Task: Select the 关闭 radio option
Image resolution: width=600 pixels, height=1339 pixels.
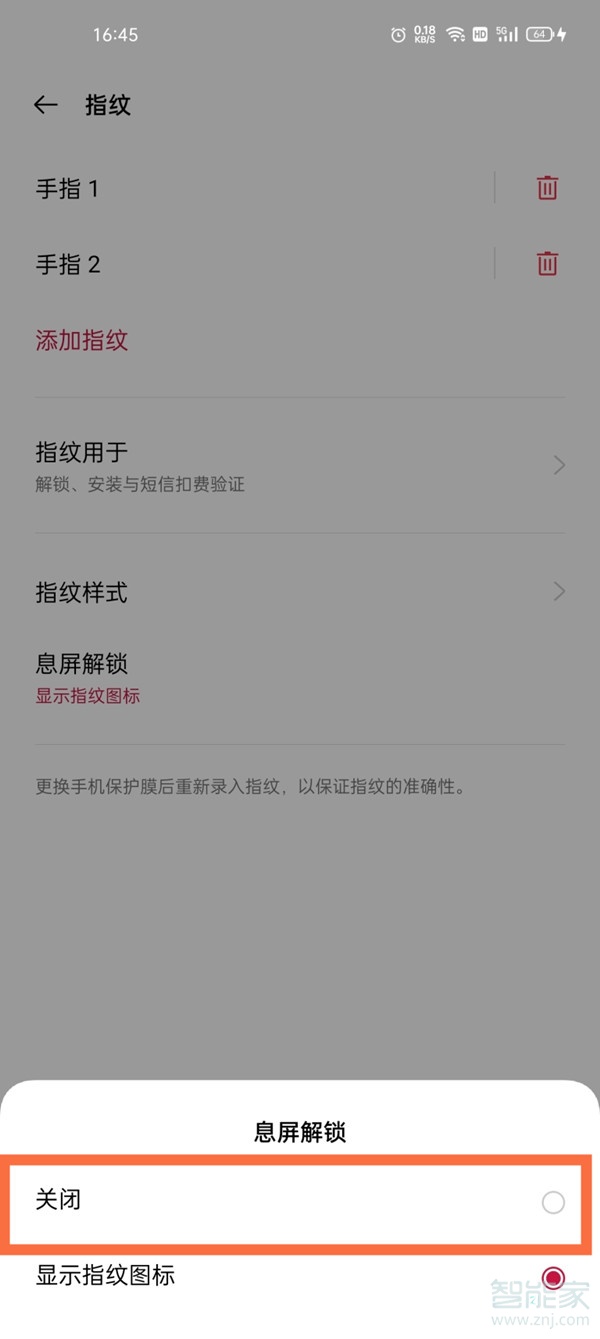Action: pos(552,1203)
